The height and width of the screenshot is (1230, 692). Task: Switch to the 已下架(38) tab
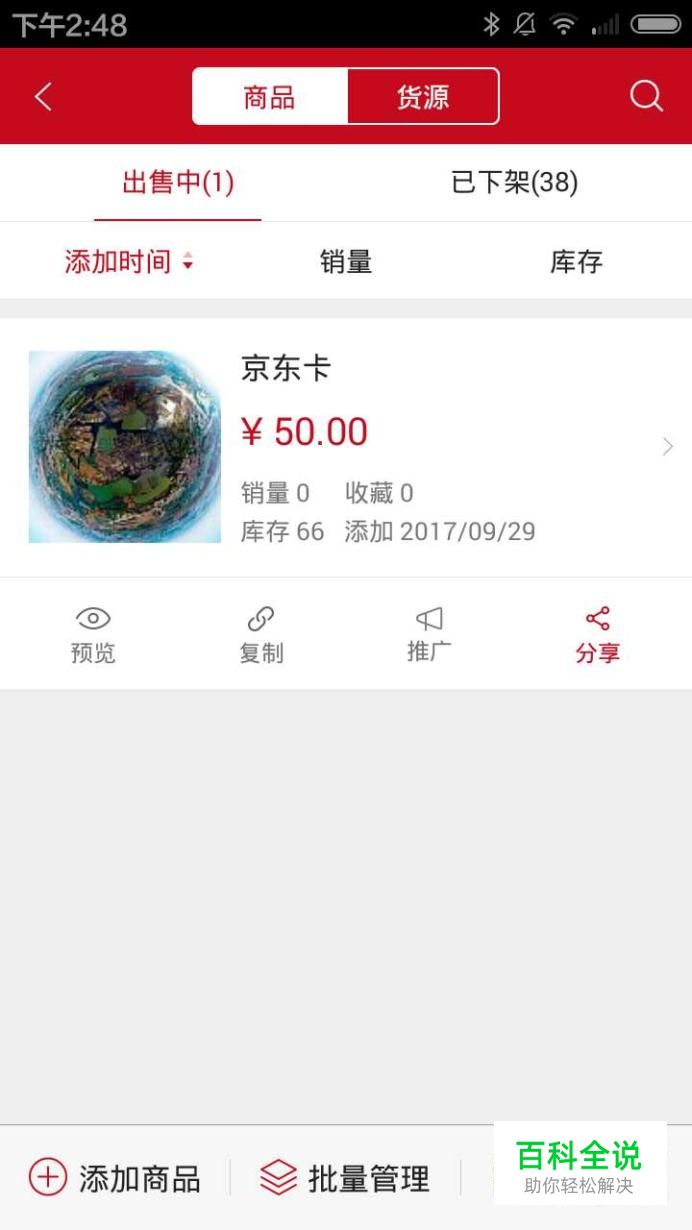pyautogui.click(x=515, y=183)
